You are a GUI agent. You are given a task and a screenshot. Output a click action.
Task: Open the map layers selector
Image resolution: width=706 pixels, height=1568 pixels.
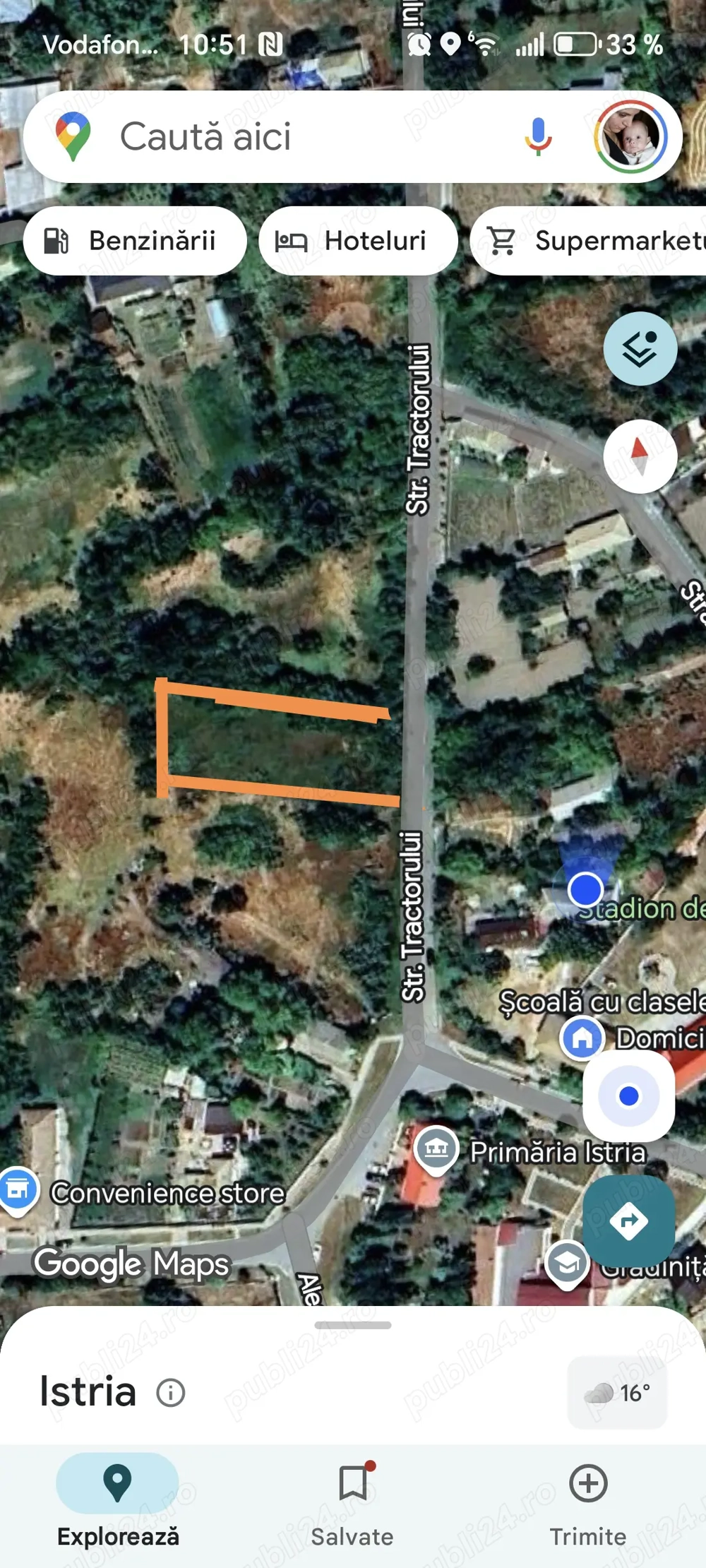pyautogui.click(x=640, y=349)
